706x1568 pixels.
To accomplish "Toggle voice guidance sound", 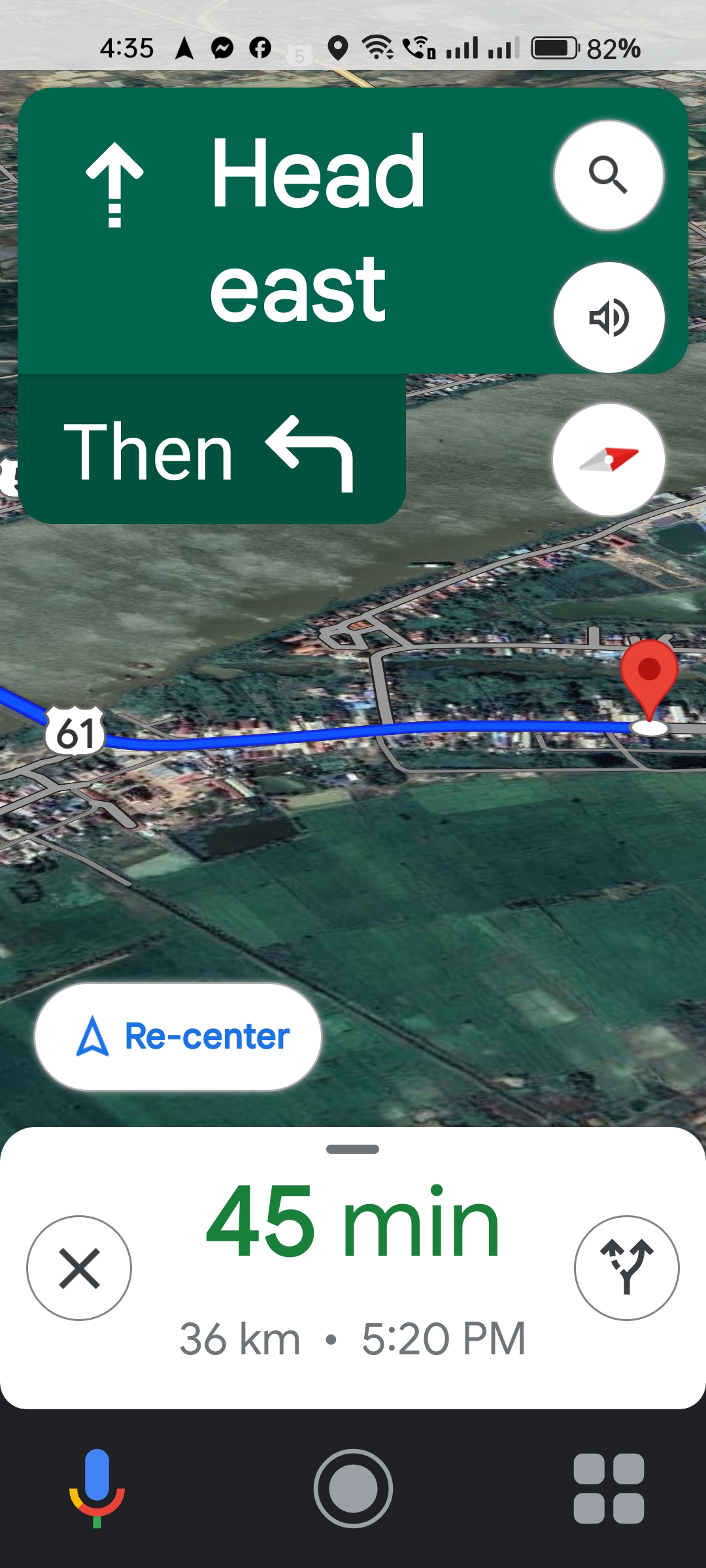I will coord(609,318).
